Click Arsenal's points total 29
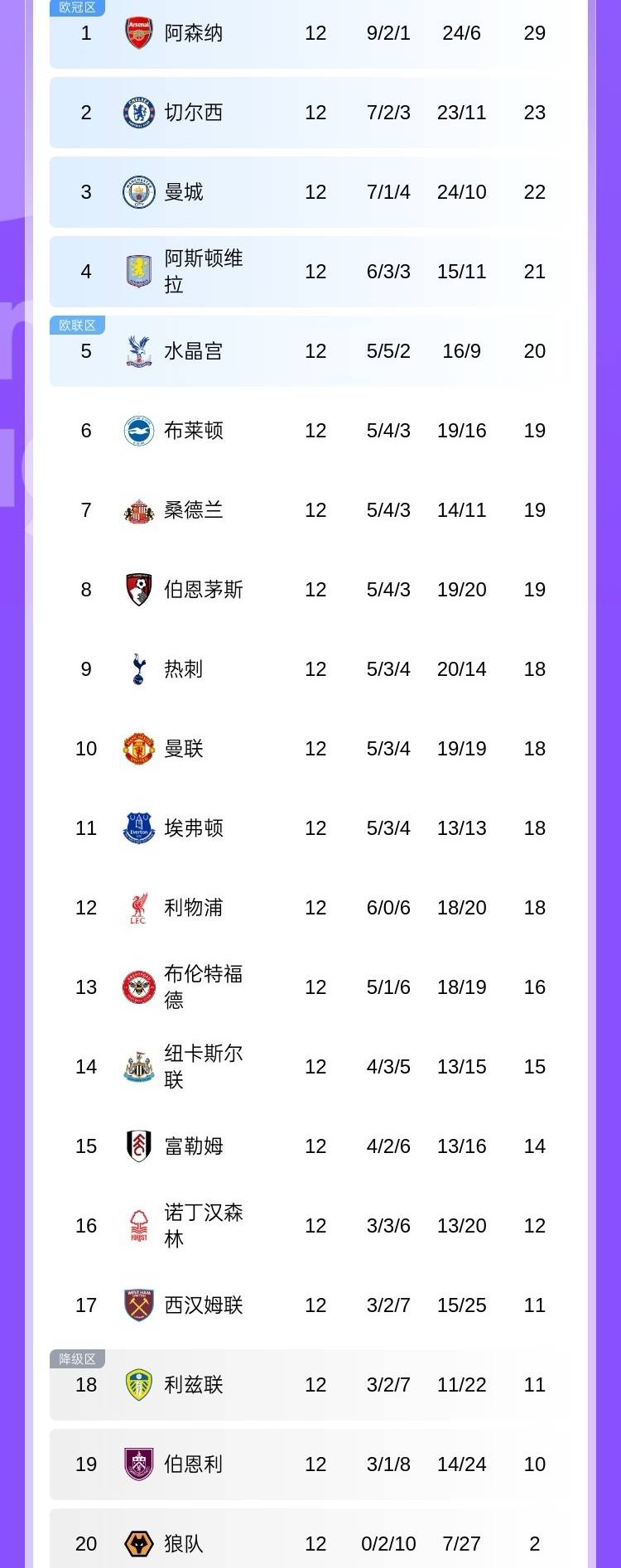This screenshot has height=1568, width=621. pos(535,34)
